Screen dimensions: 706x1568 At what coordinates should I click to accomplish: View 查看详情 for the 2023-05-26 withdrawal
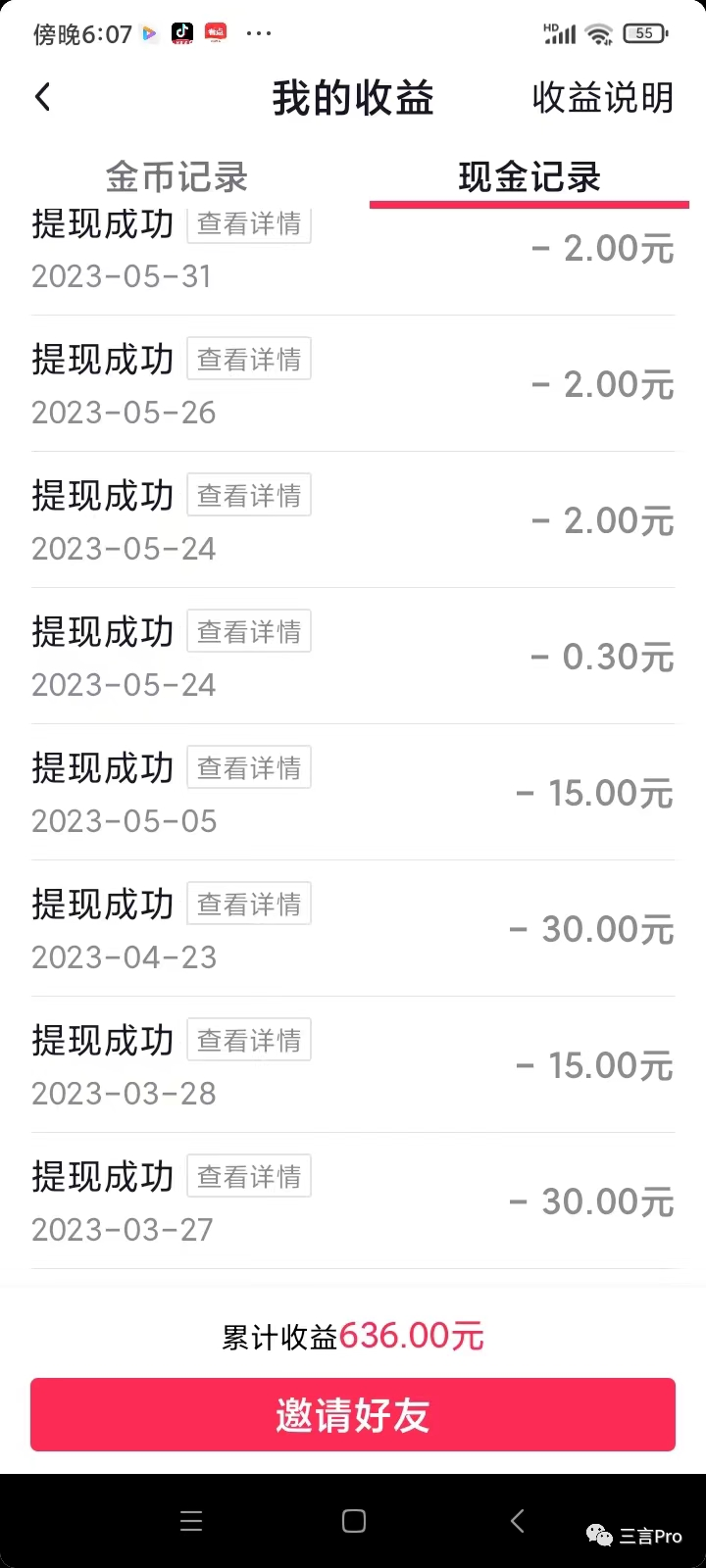[x=249, y=360]
